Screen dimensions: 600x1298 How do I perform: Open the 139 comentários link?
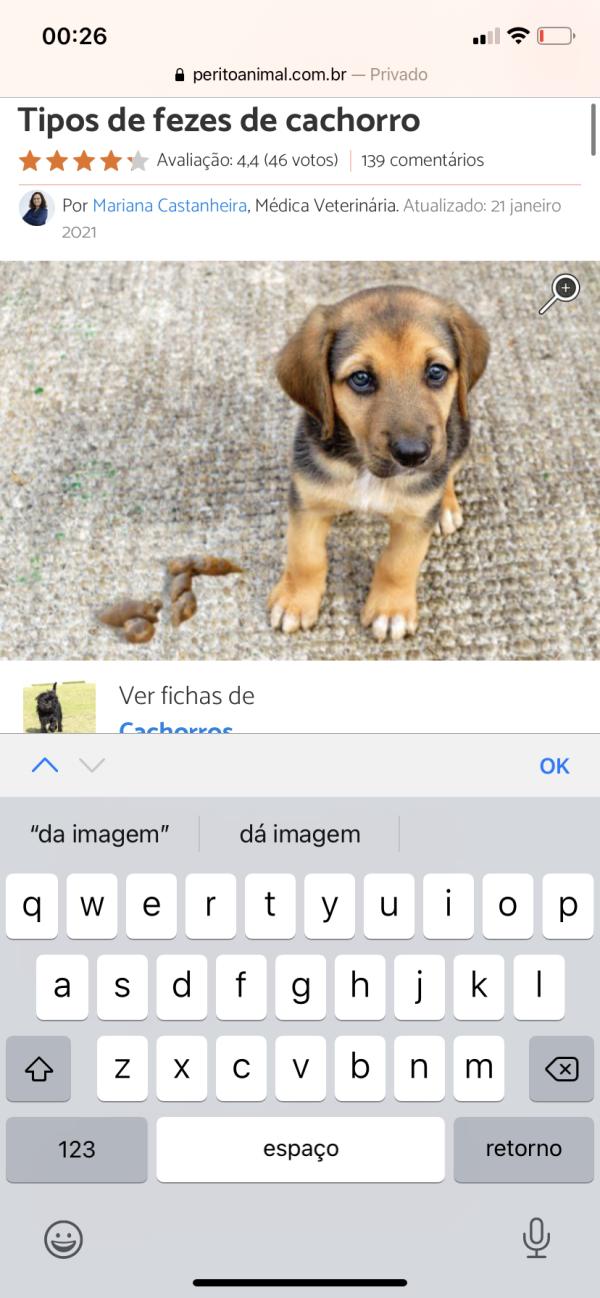pyautogui.click(x=422, y=160)
